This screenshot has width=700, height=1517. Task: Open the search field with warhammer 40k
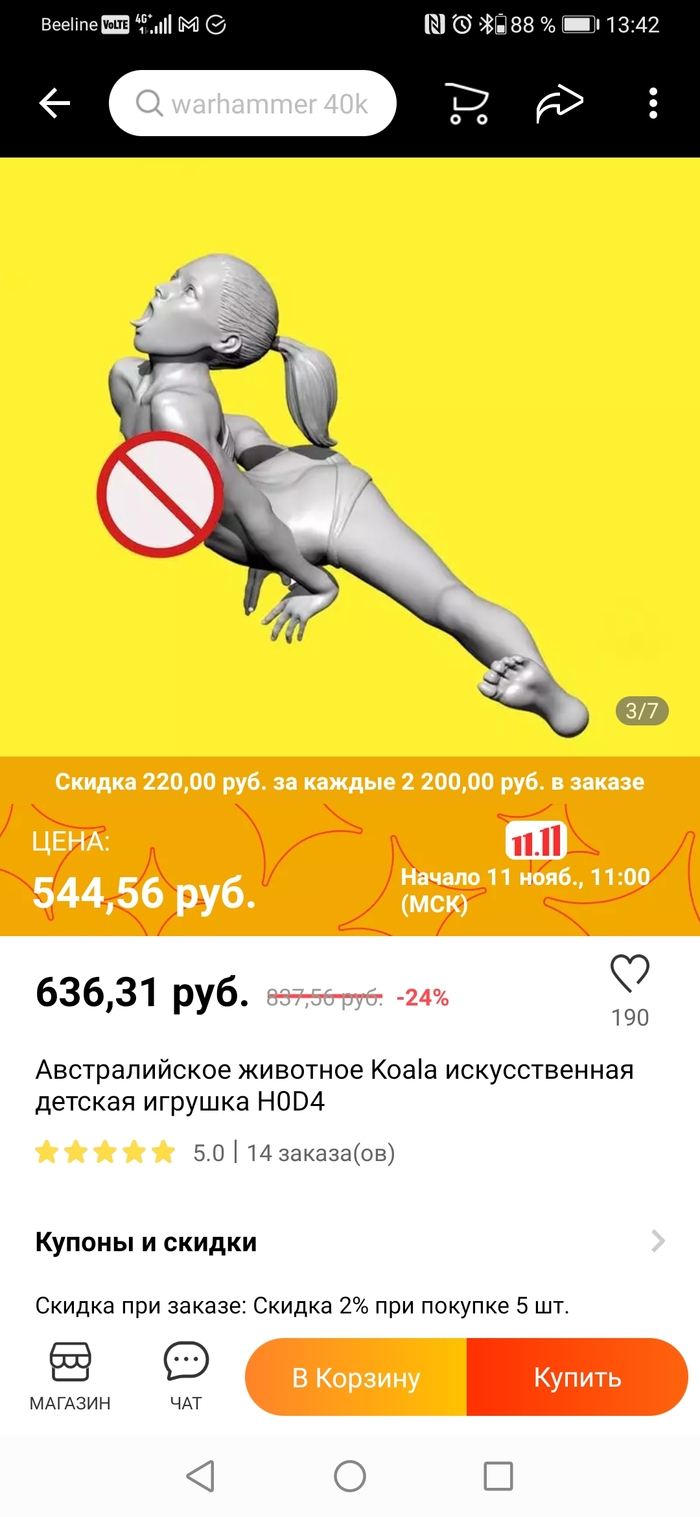[x=252, y=103]
